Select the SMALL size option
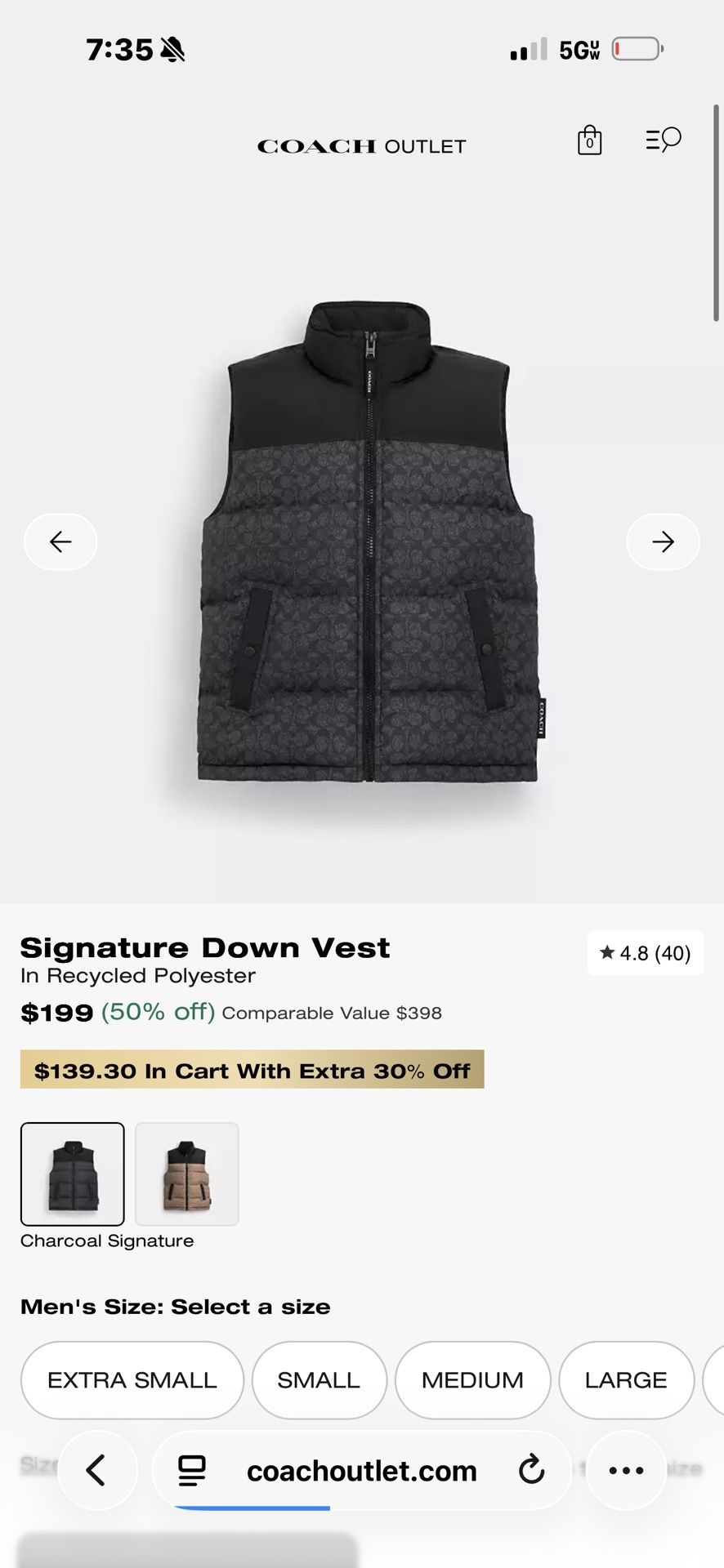The width and height of the screenshot is (724, 1568). point(319,1380)
